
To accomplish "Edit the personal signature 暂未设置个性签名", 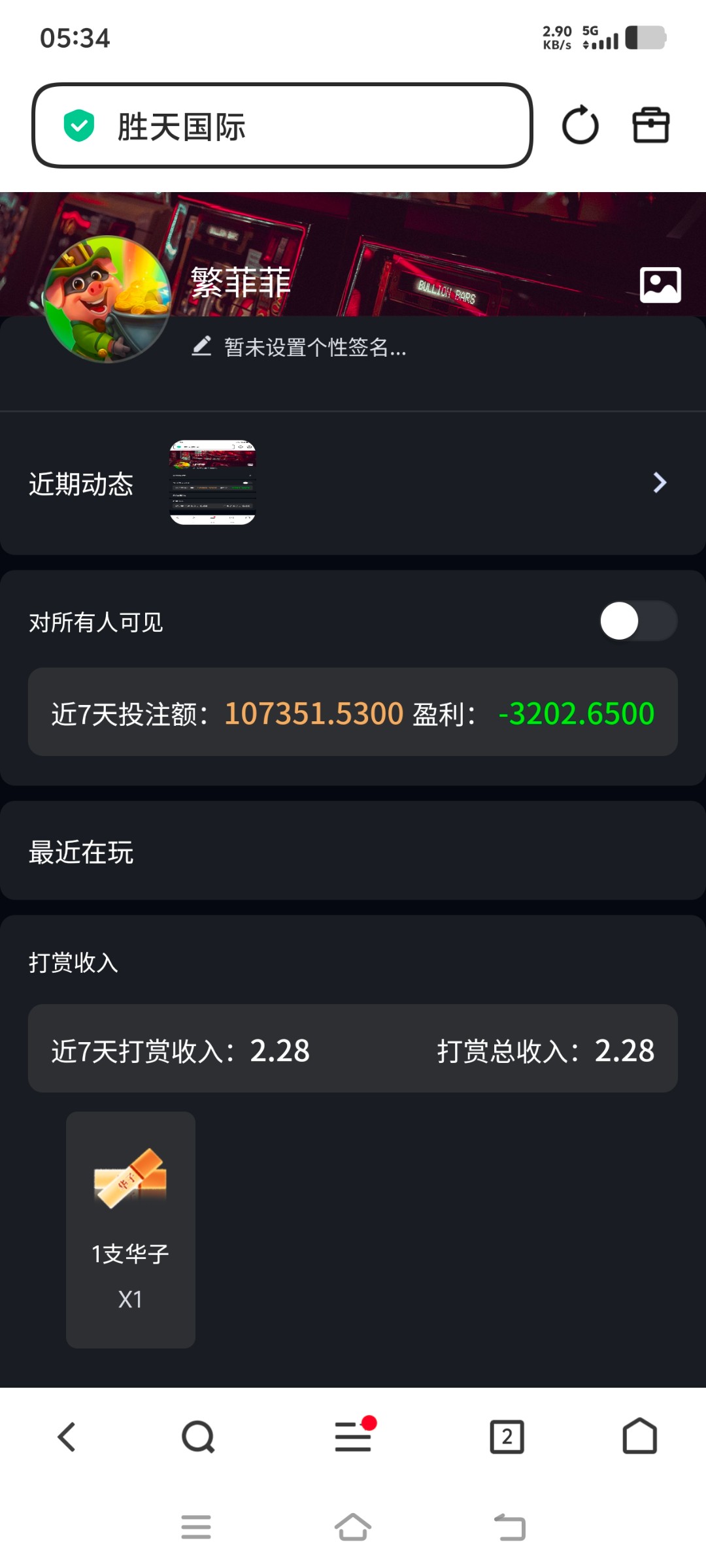I will tap(301, 348).
